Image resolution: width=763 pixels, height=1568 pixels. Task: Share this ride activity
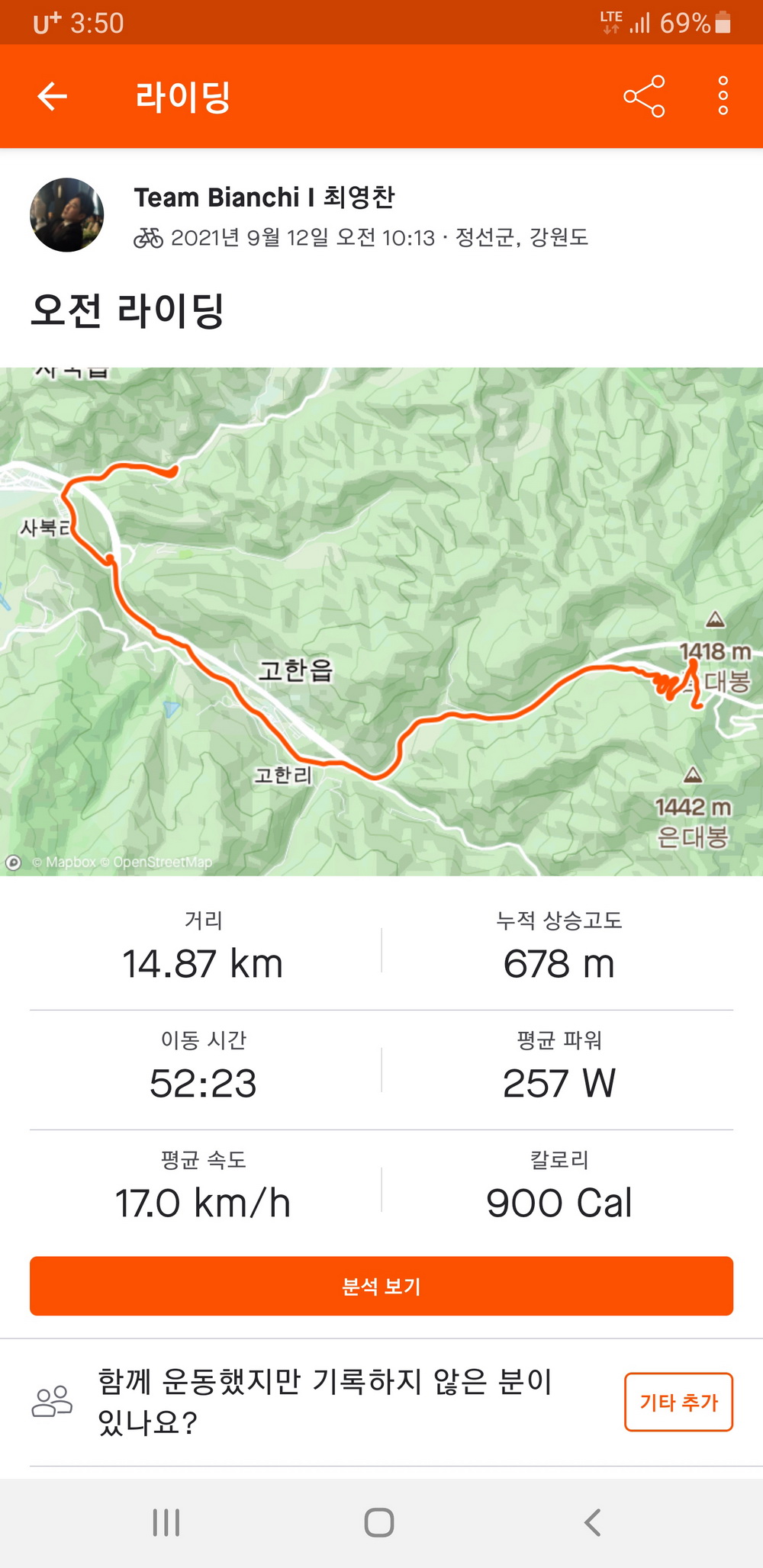point(644,97)
